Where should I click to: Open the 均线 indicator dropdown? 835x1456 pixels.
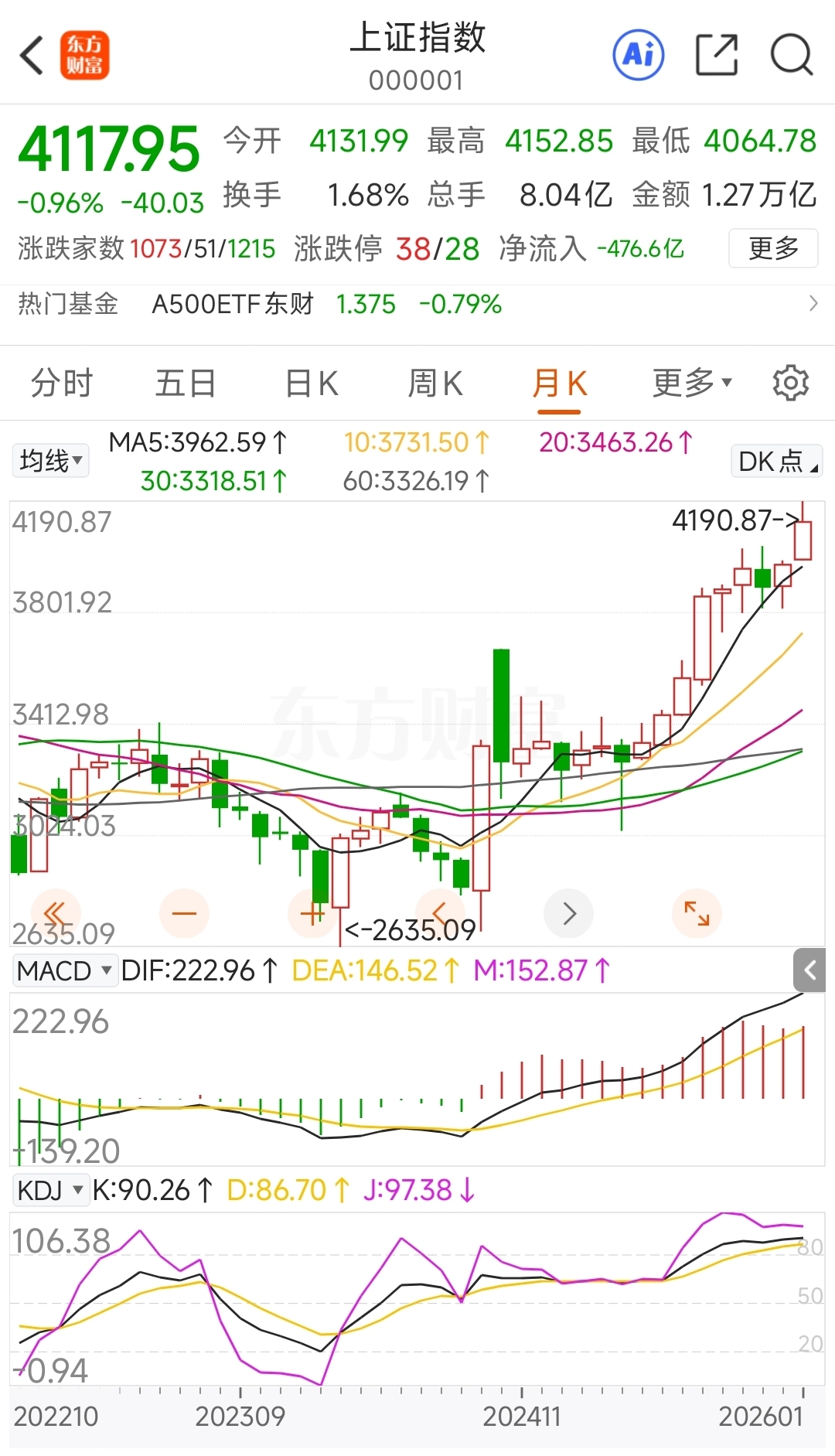point(50,461)
